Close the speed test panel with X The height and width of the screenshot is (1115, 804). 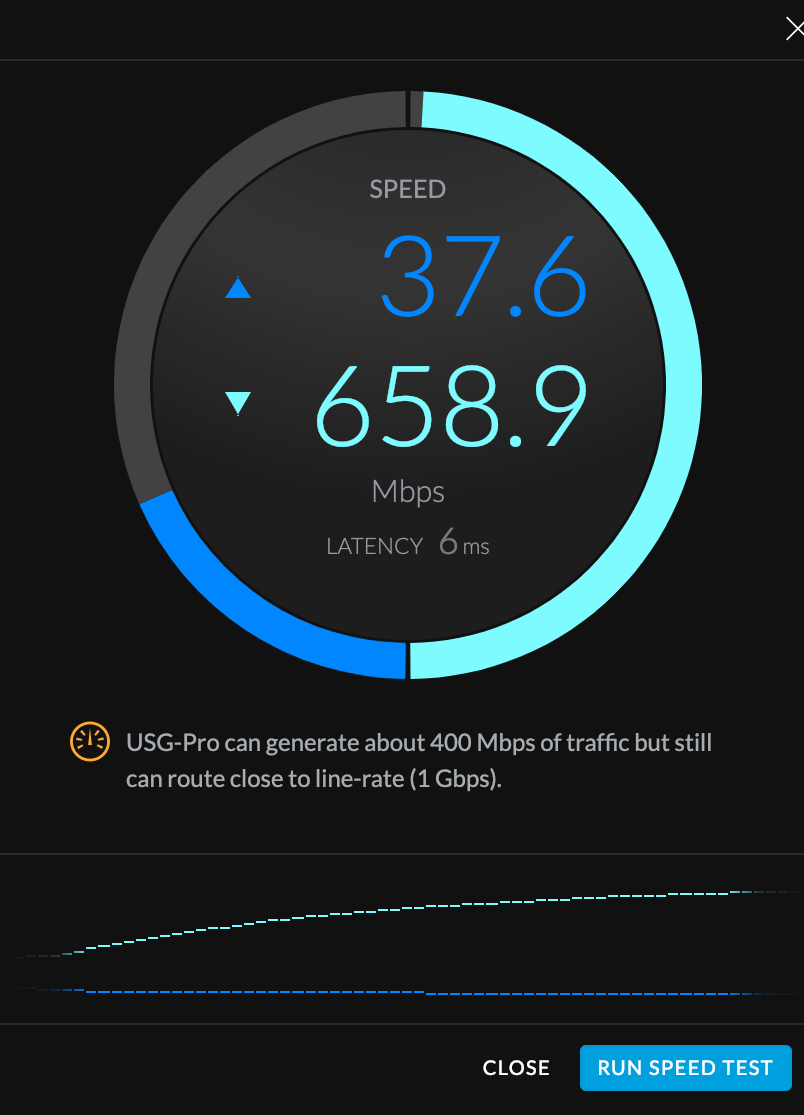pos(794,30)
